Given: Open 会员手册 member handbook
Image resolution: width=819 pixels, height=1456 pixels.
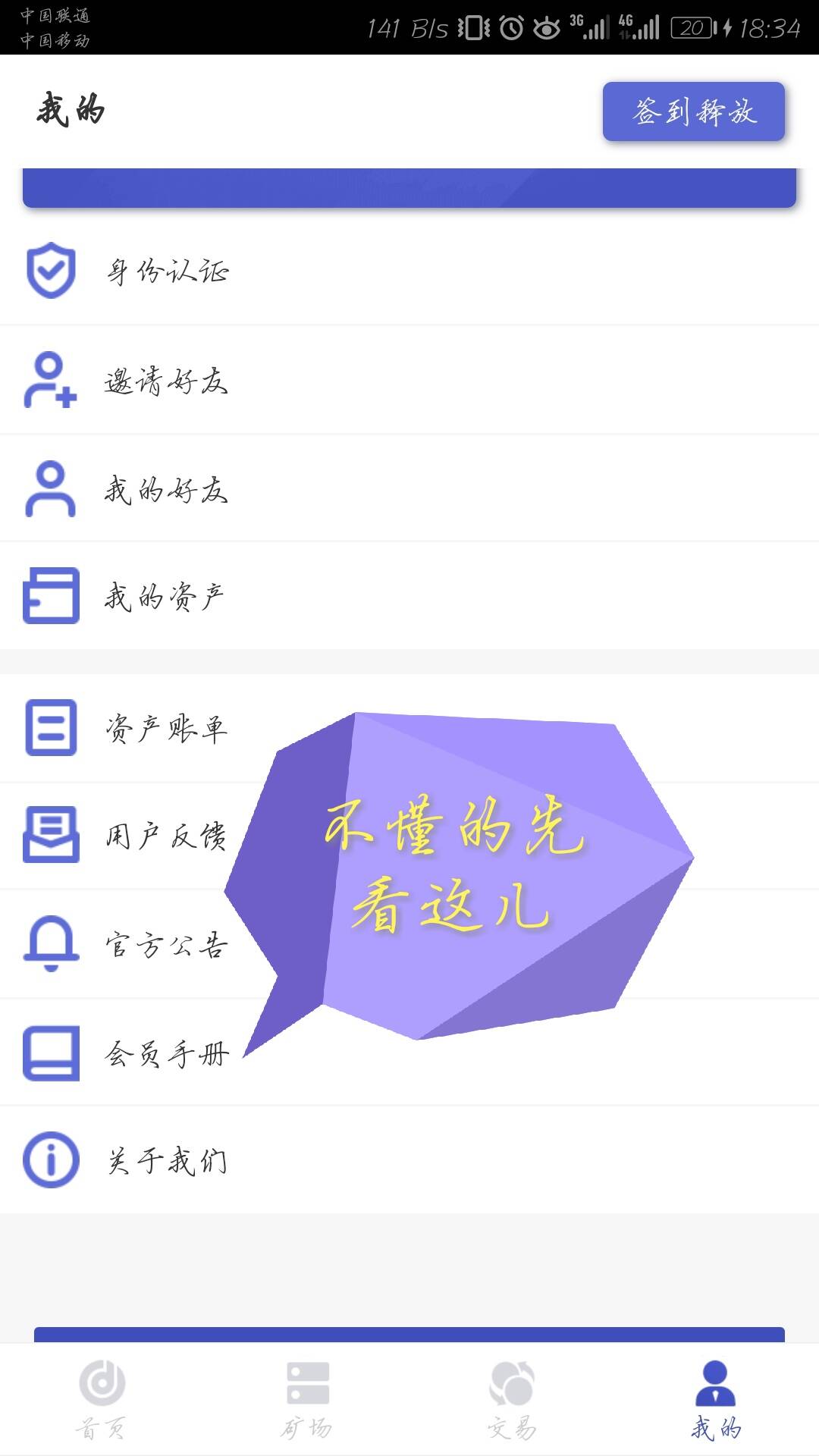Looking at the screenshot, I should pos(165,1054).
